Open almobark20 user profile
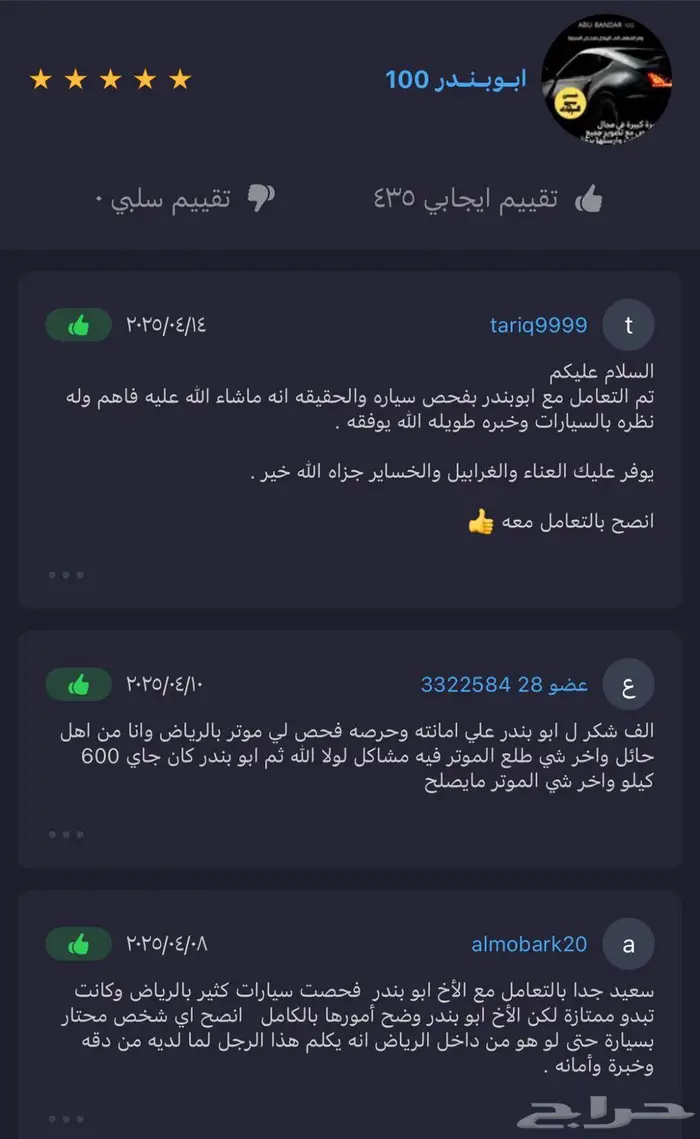Screen dimensions: 700x1139 528,944
